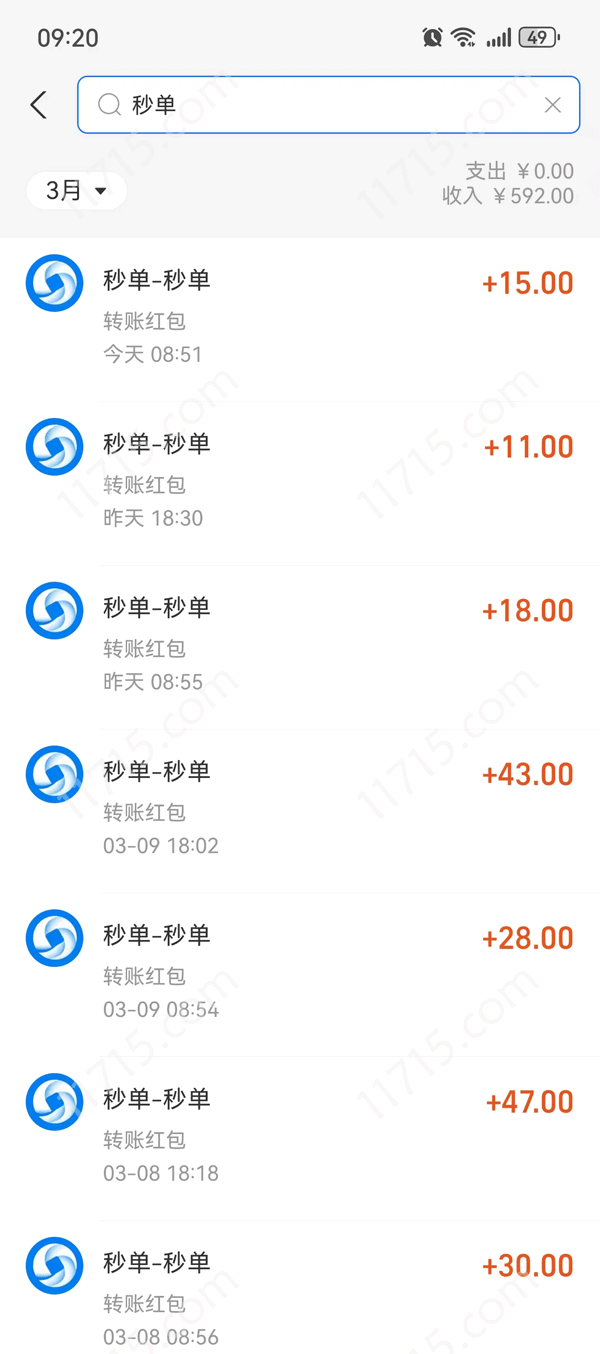Open the +43.00 record dated 03-09 18:02
Screen dimensions: 600x1354
[300, 808]
